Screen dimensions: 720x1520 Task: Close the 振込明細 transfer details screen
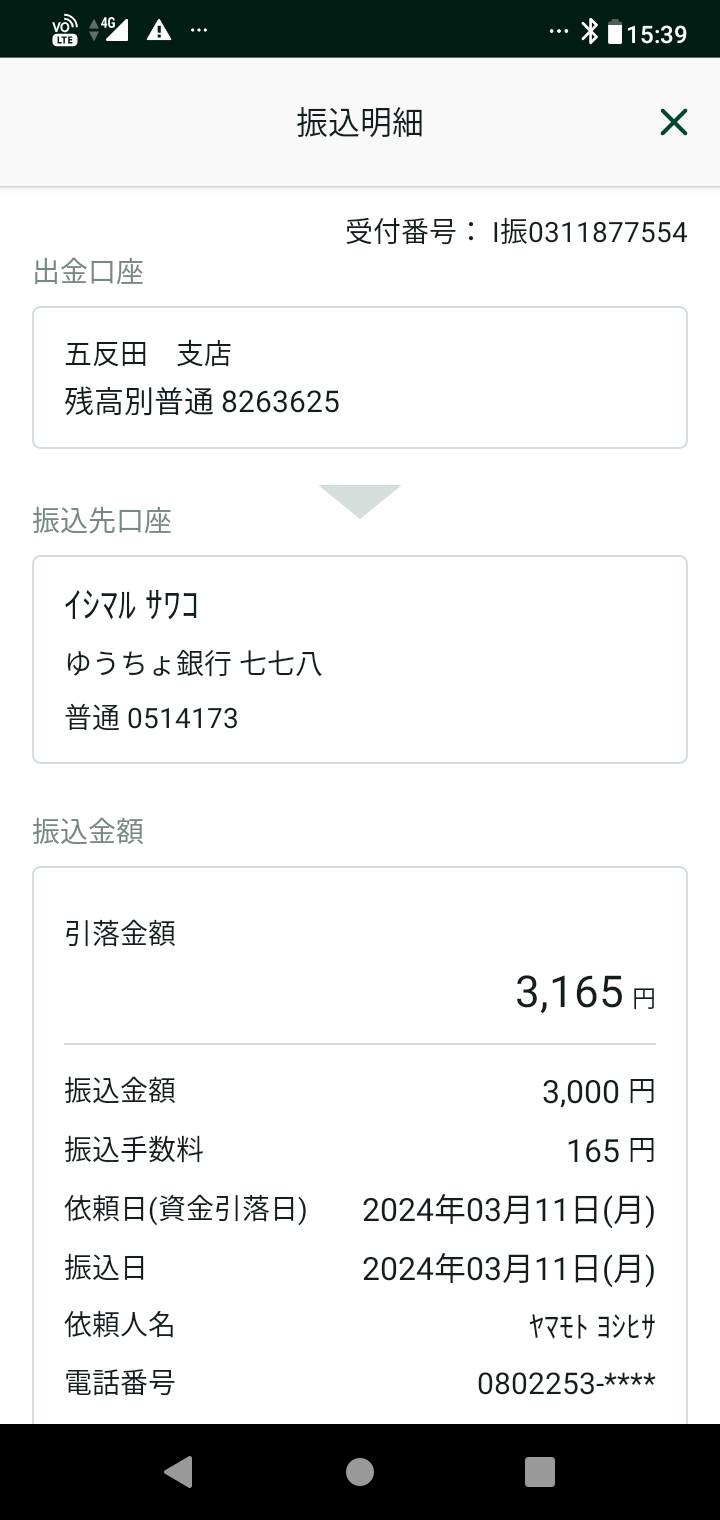tap(674, 122)
